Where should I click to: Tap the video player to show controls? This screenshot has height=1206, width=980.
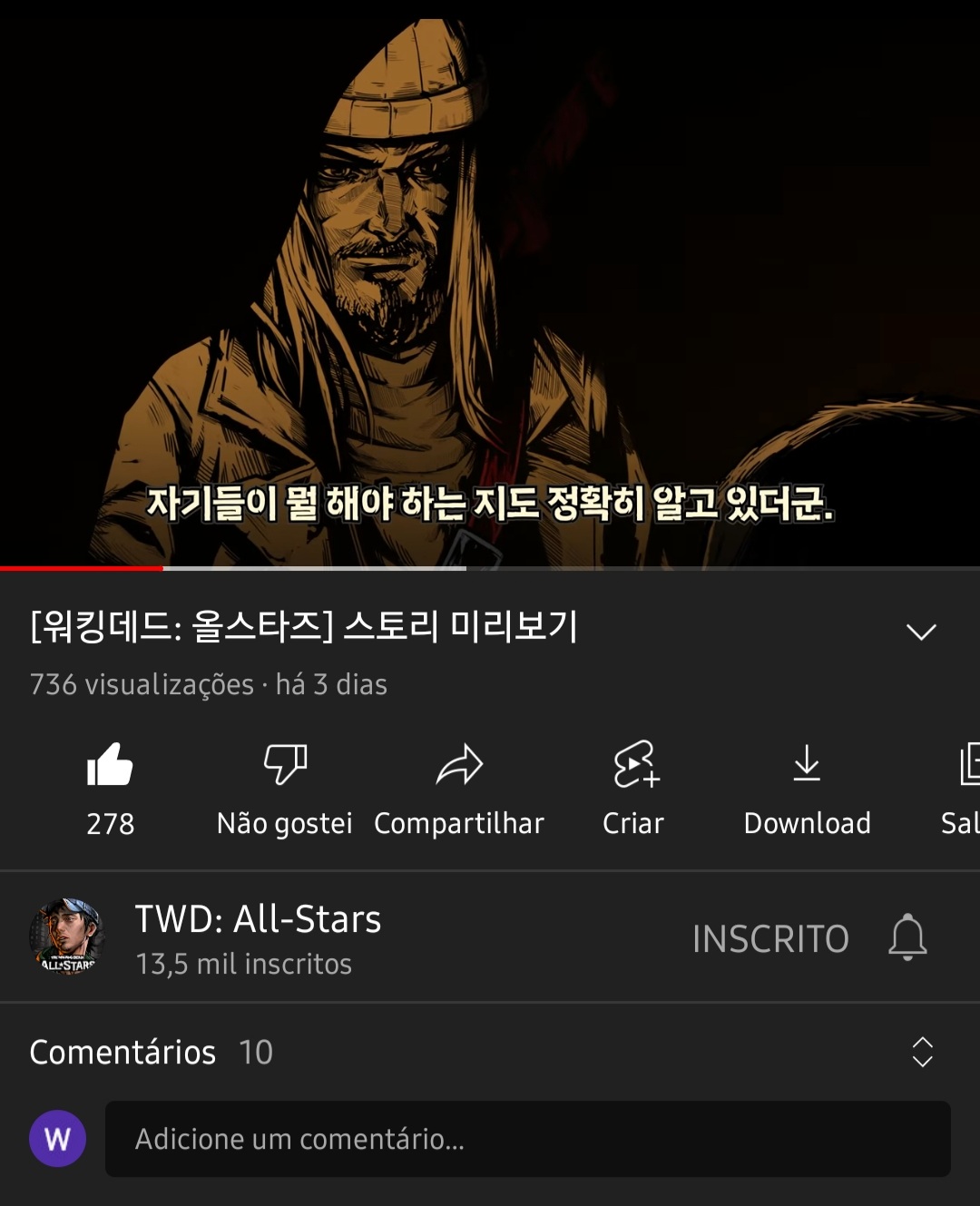490,272
